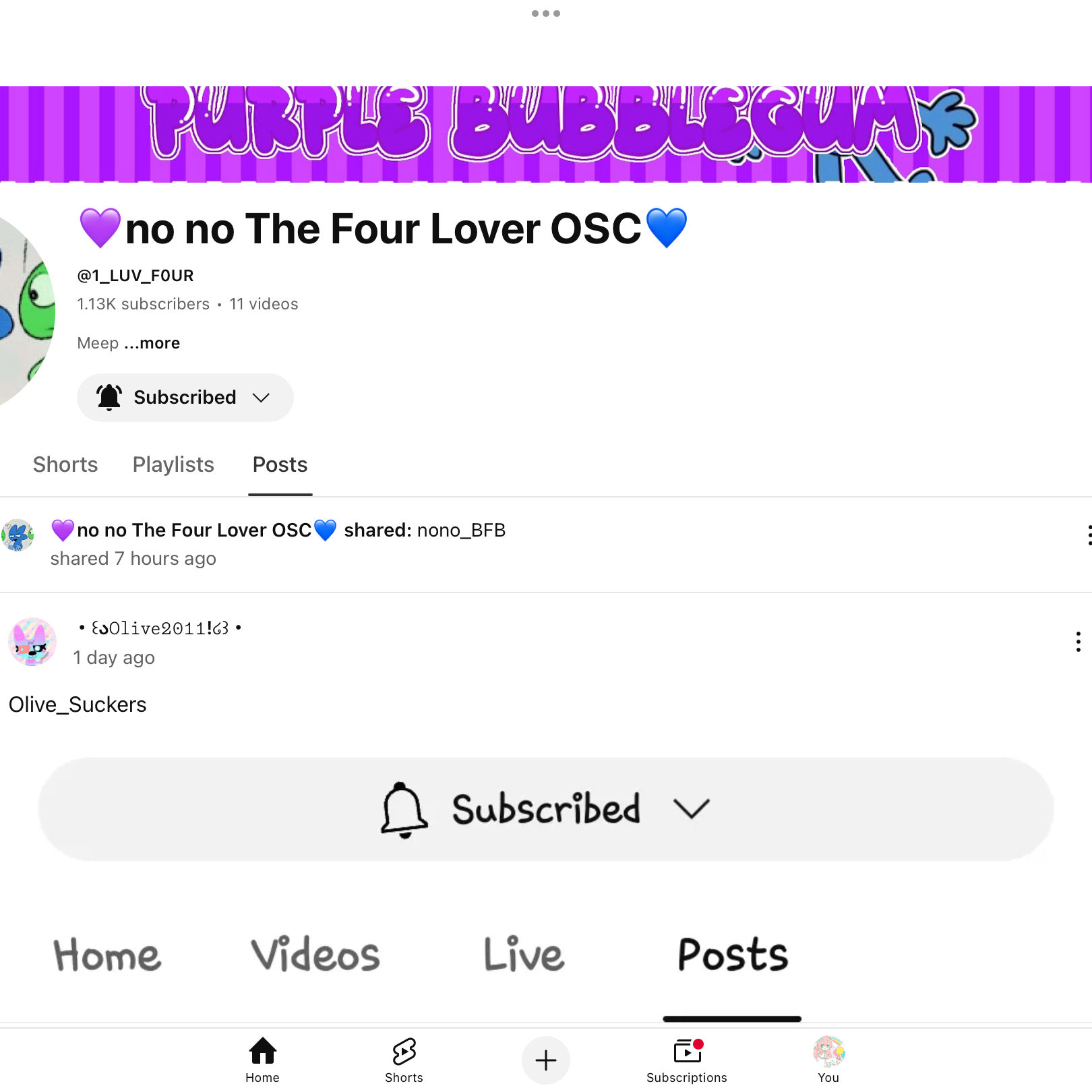Open overflow menu of the shared nono_BFB post
This screenshot has width=1092, height=1092.
(1087, 535)
